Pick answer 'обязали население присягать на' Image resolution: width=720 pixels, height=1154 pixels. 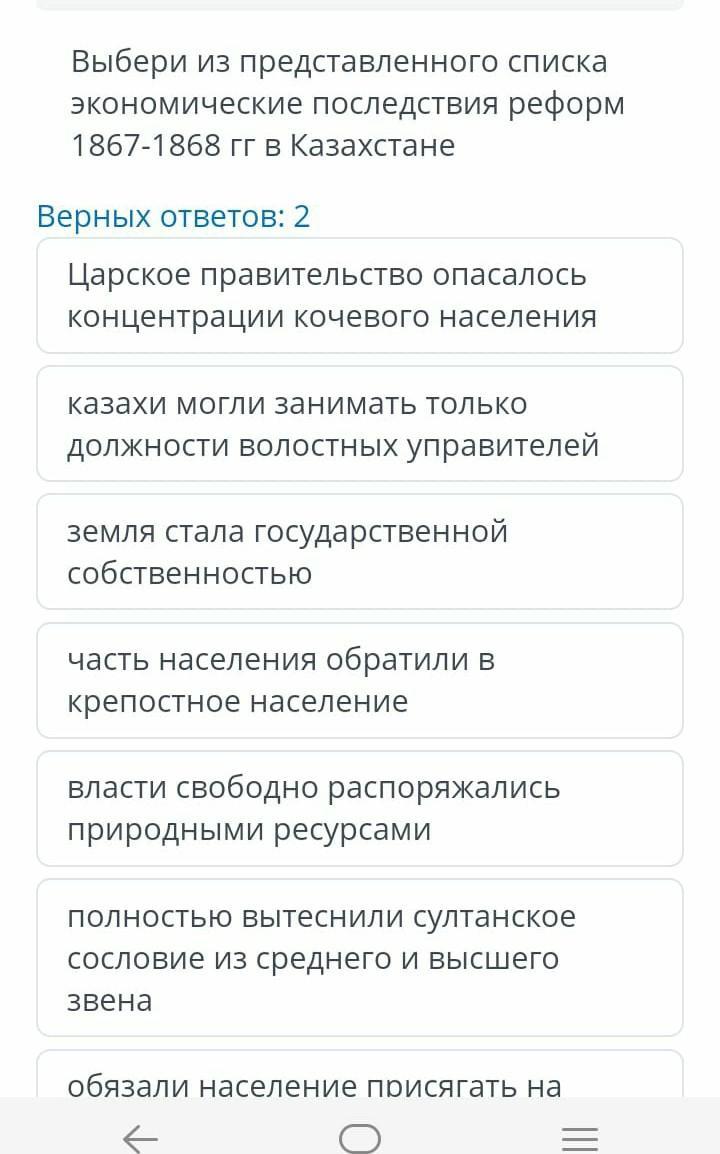pyautogui.click(x=360, y=1074)
